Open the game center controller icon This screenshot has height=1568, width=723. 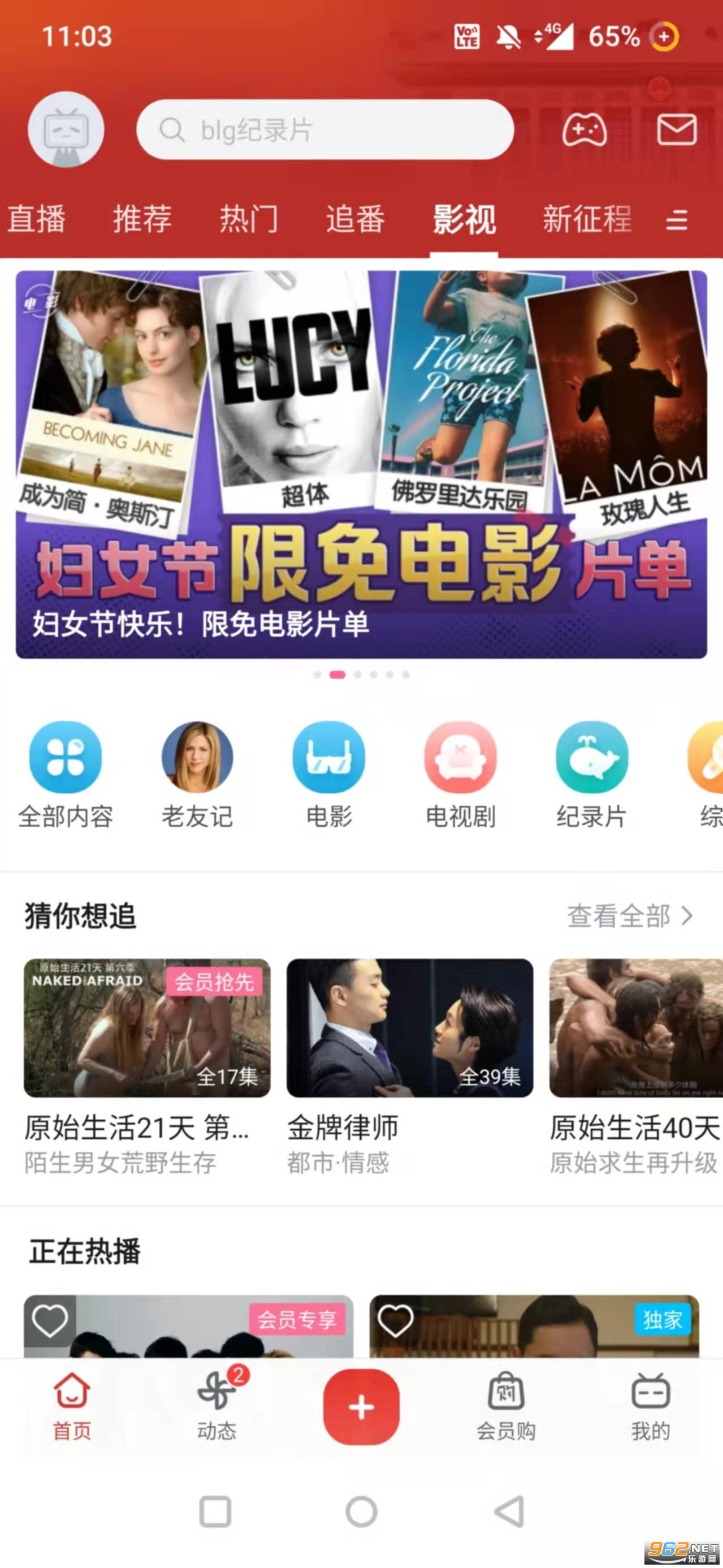pos(586,131)
